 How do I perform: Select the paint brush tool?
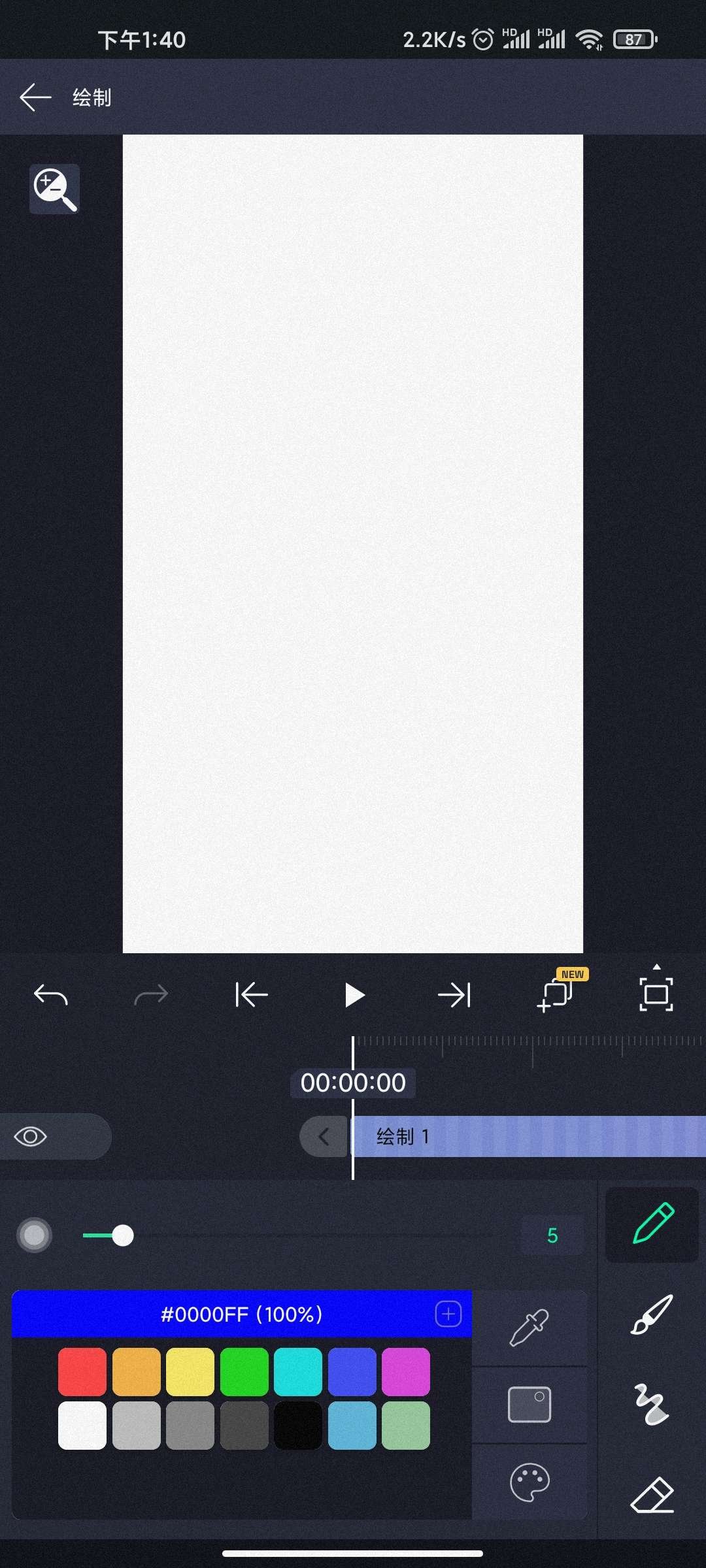[652, 1313]
